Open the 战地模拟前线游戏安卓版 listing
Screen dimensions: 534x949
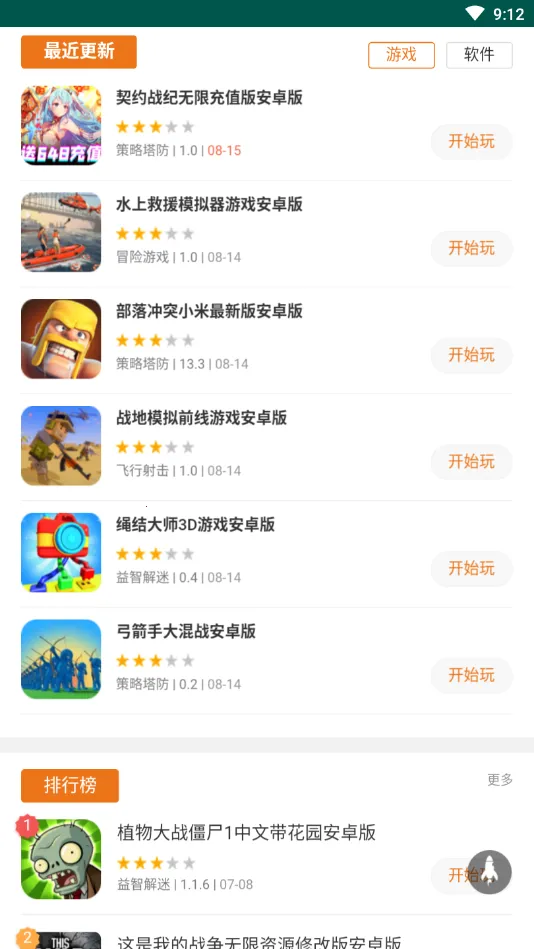[201, 418]
